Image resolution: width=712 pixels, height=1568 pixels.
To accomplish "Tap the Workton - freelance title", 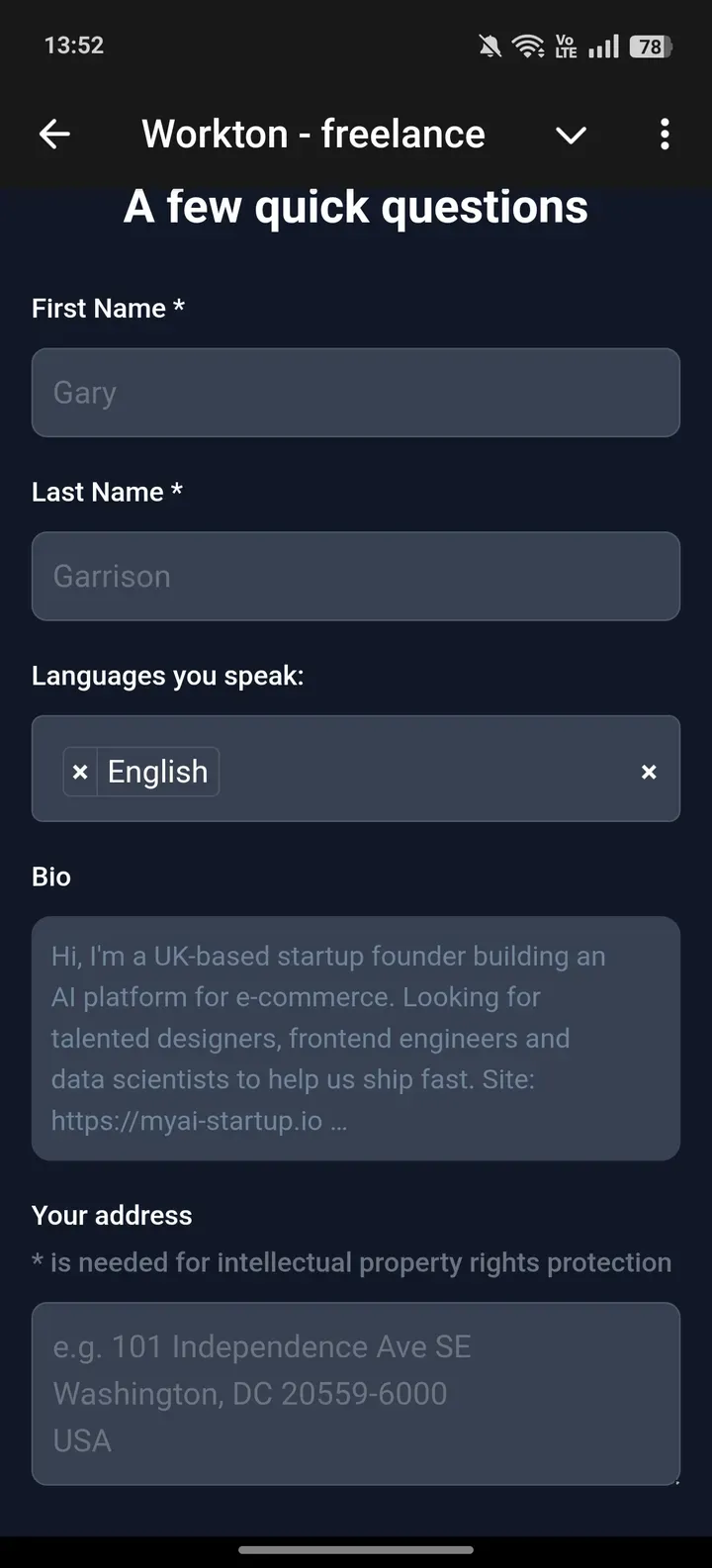I will [313, 134].
